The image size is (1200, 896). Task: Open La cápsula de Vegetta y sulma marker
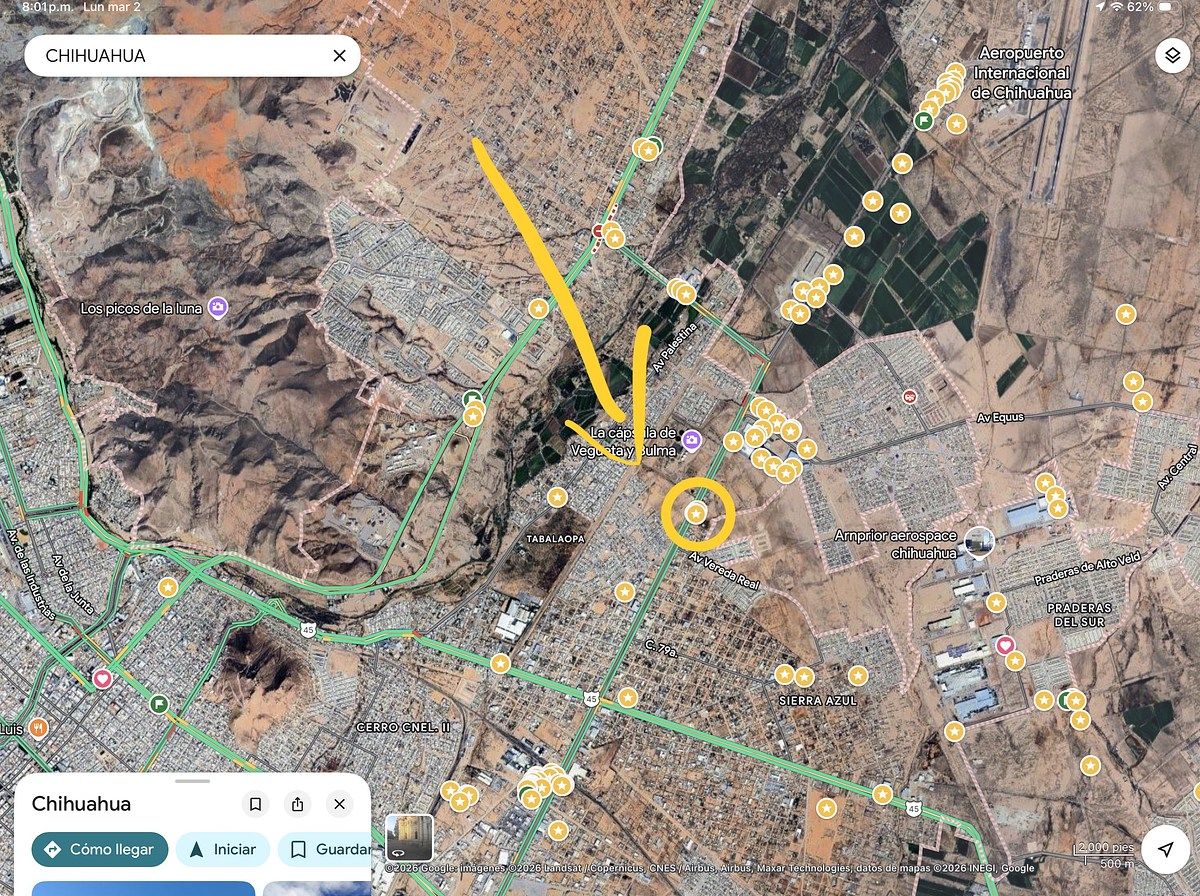click(690, 439)
